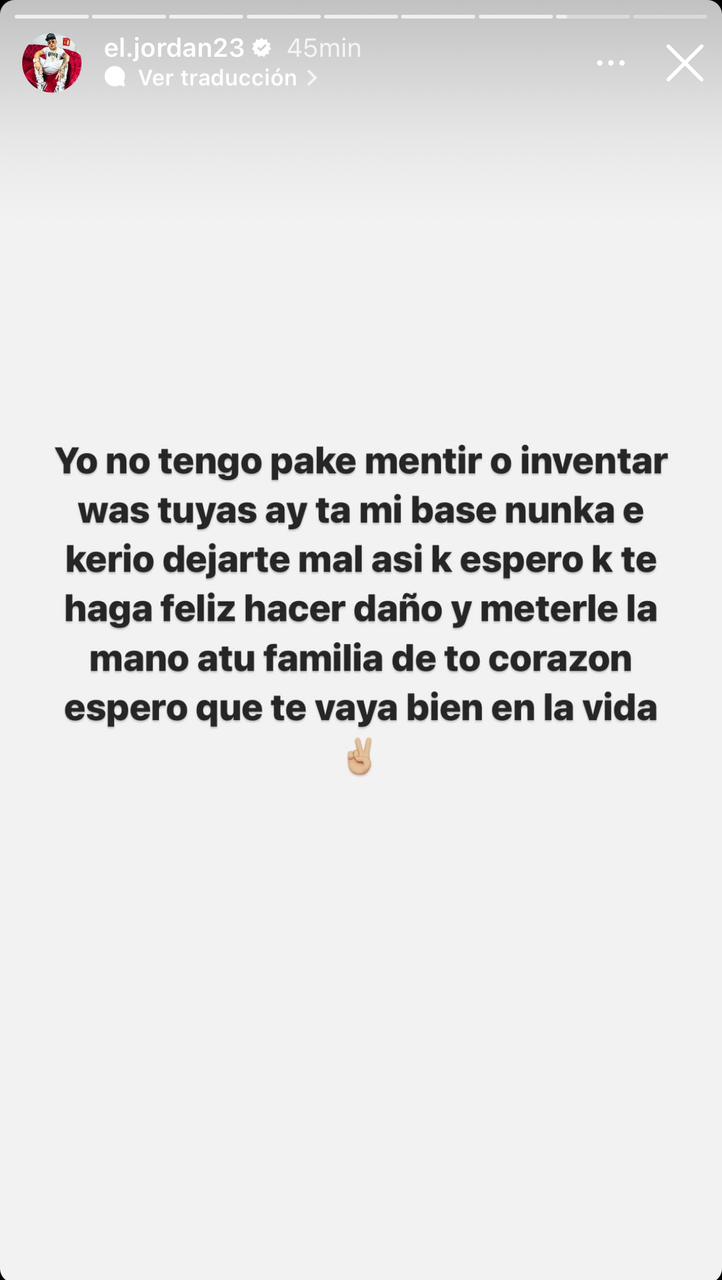Open the three-dot story options menu
The image size is (722, 1280).
point(610,63)
